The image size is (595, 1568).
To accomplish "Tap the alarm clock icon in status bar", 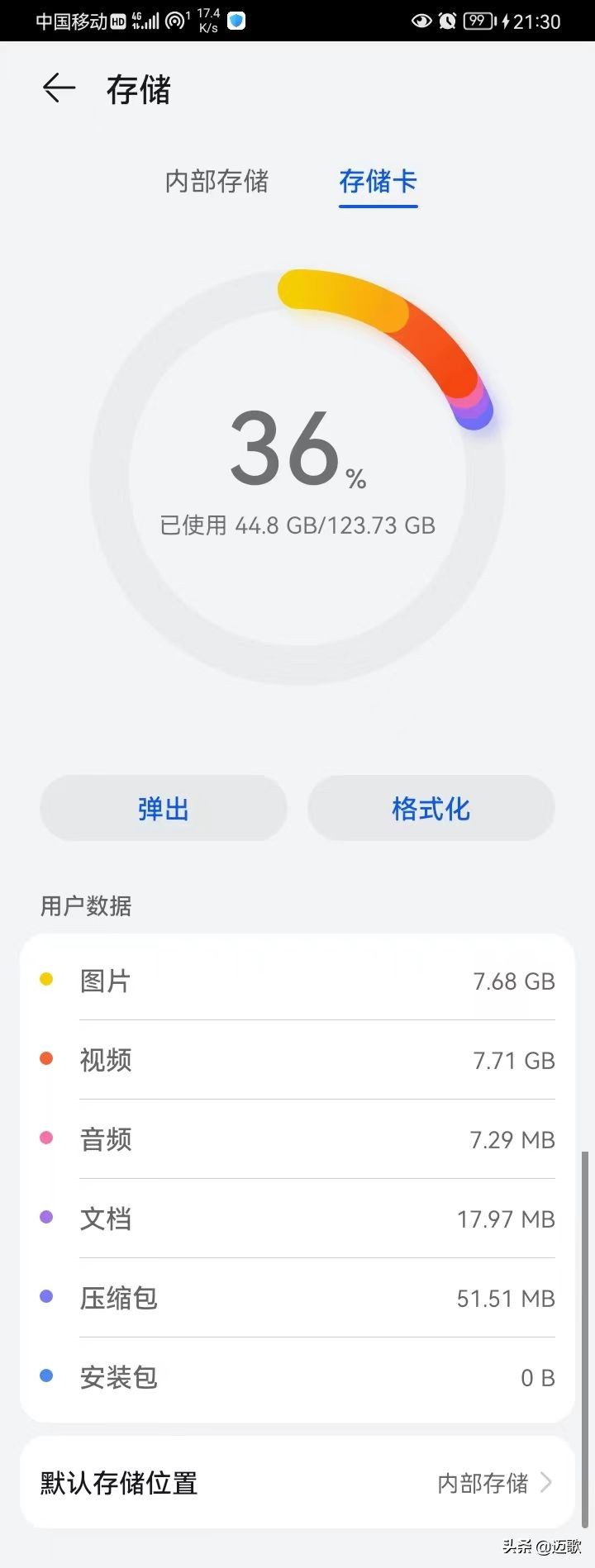I will [447, 21].
